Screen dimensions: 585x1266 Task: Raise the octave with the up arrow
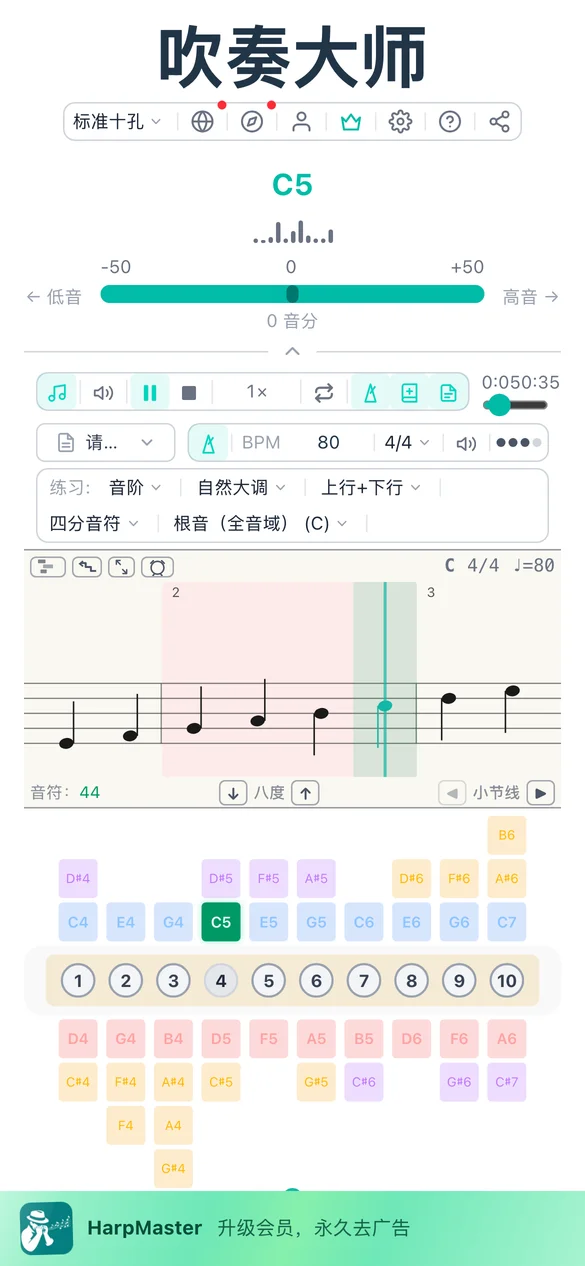click(x=306, y=793)
